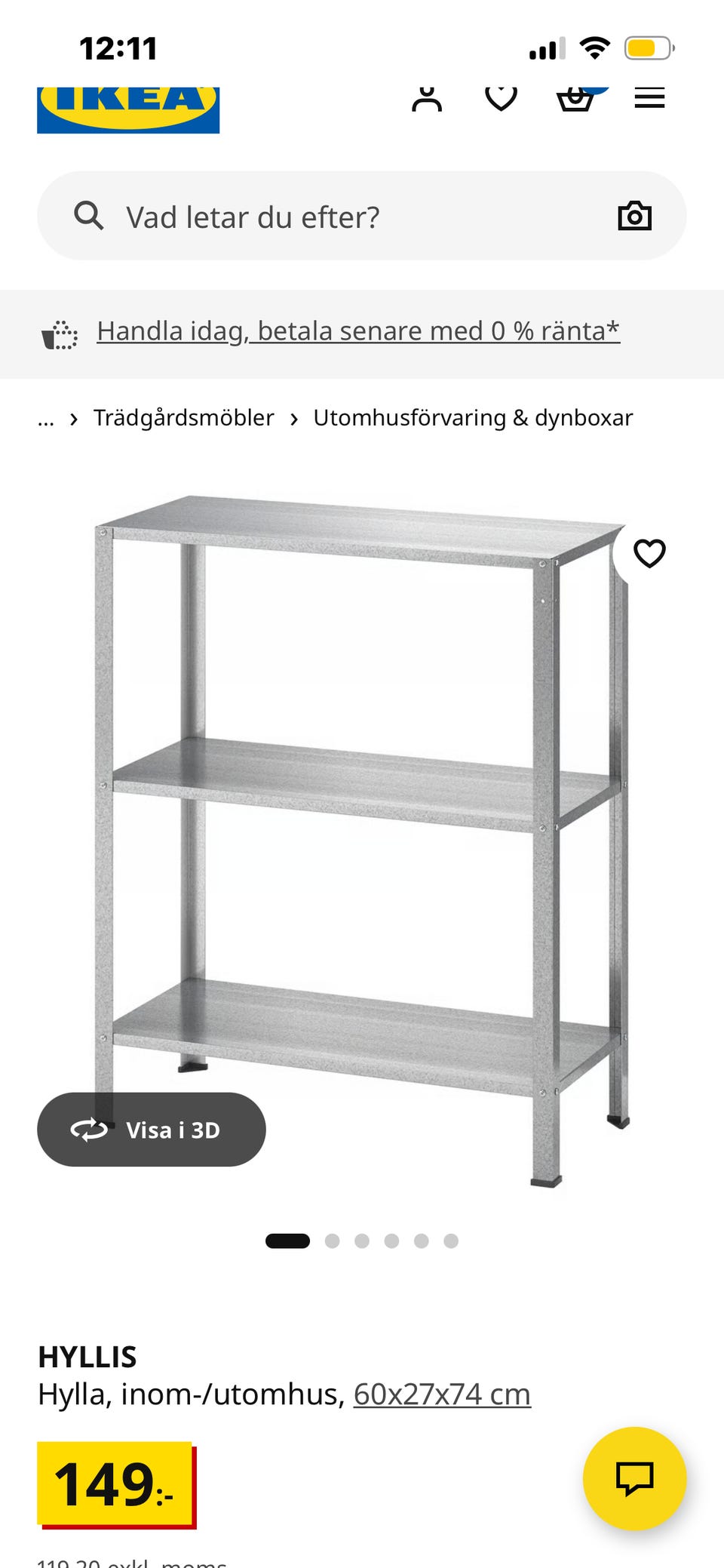Click the magnifying glass search icon
This screenshot has width=724, height=1568.
click(x=88, y=216)
